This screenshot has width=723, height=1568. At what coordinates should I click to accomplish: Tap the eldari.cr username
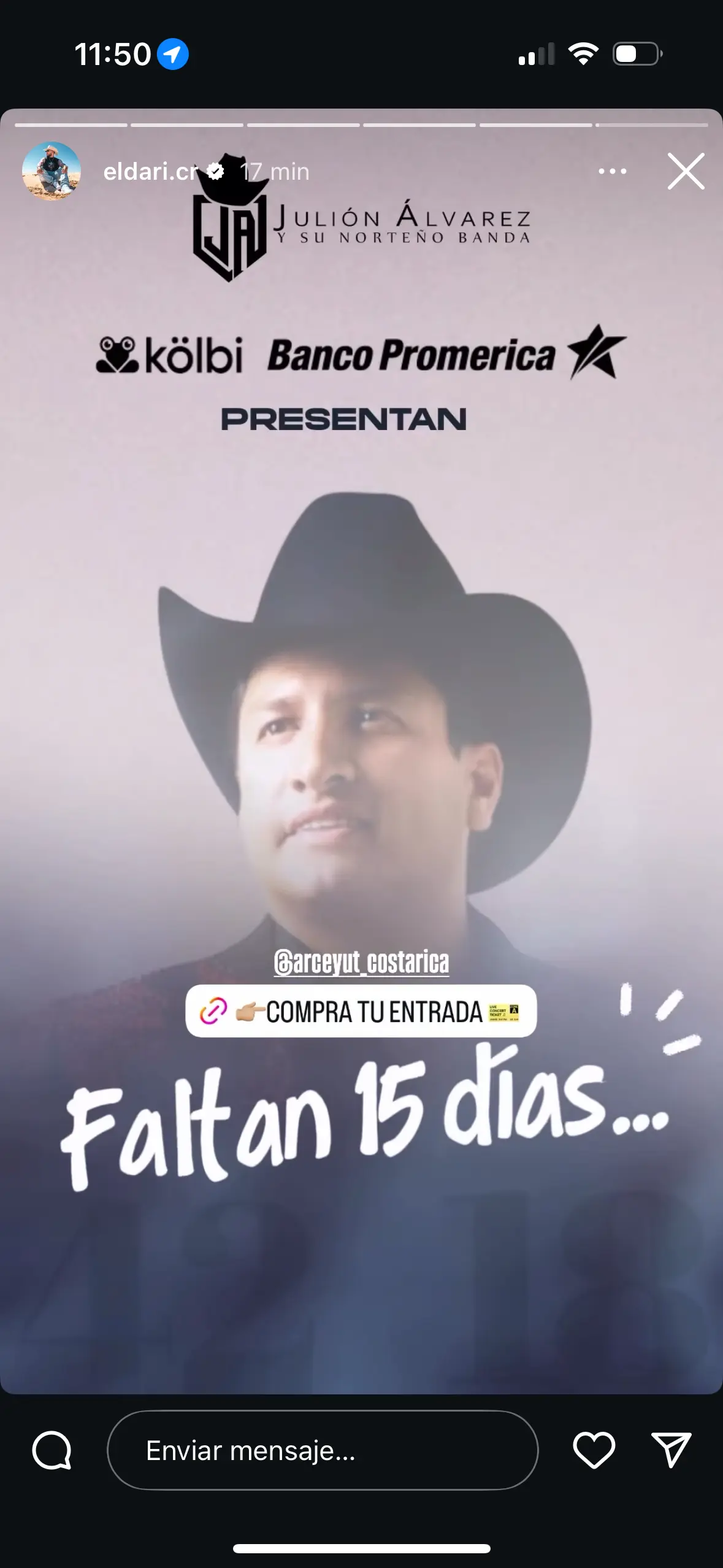coord(150,172)
